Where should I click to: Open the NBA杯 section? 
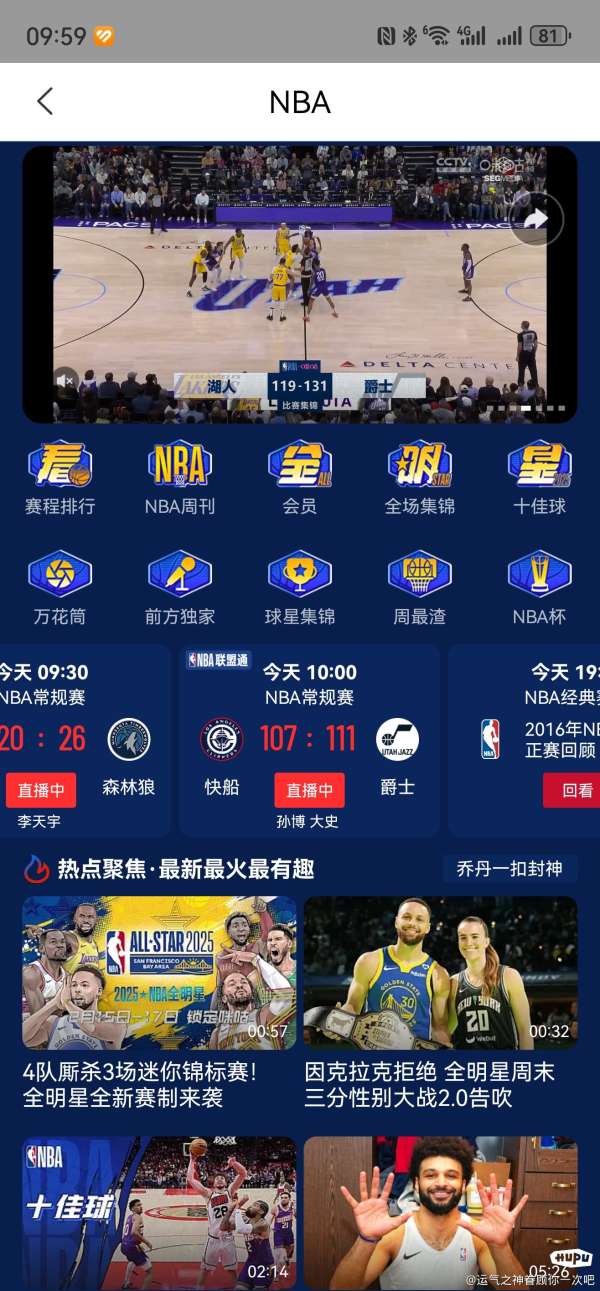[x=540, y=588]
